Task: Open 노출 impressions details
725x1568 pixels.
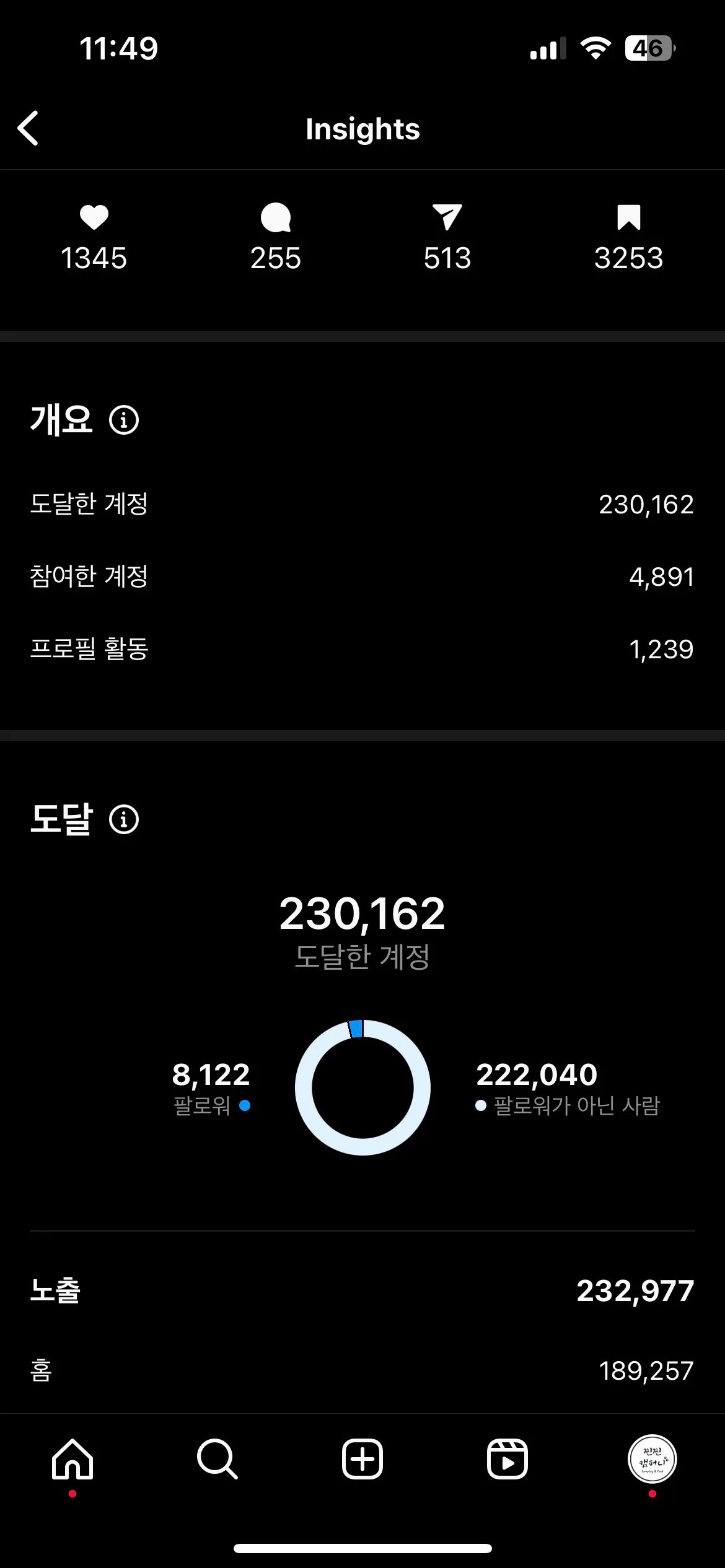Action: pos(362,1291)
